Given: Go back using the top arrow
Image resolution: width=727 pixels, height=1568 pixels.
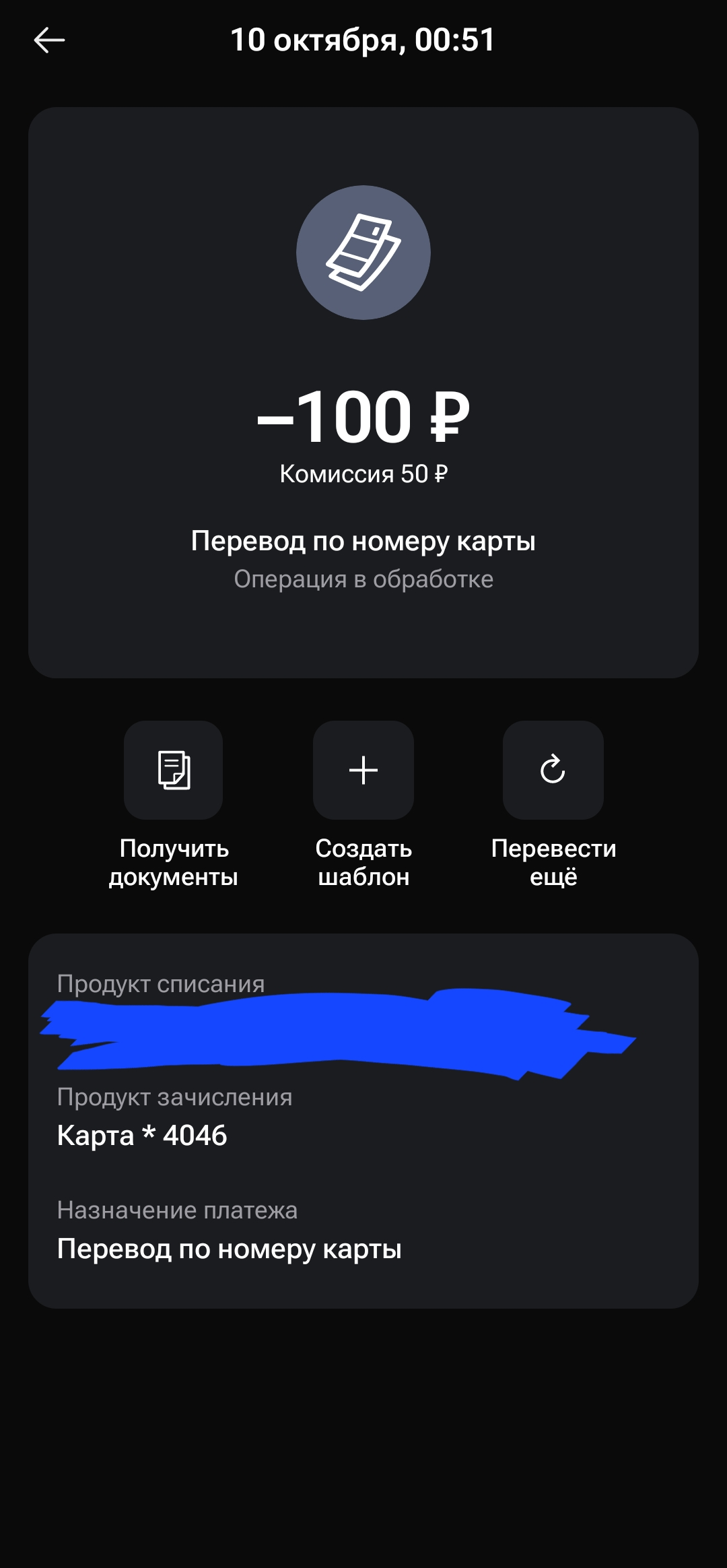Looking at the screenshot, I should 49,40.
